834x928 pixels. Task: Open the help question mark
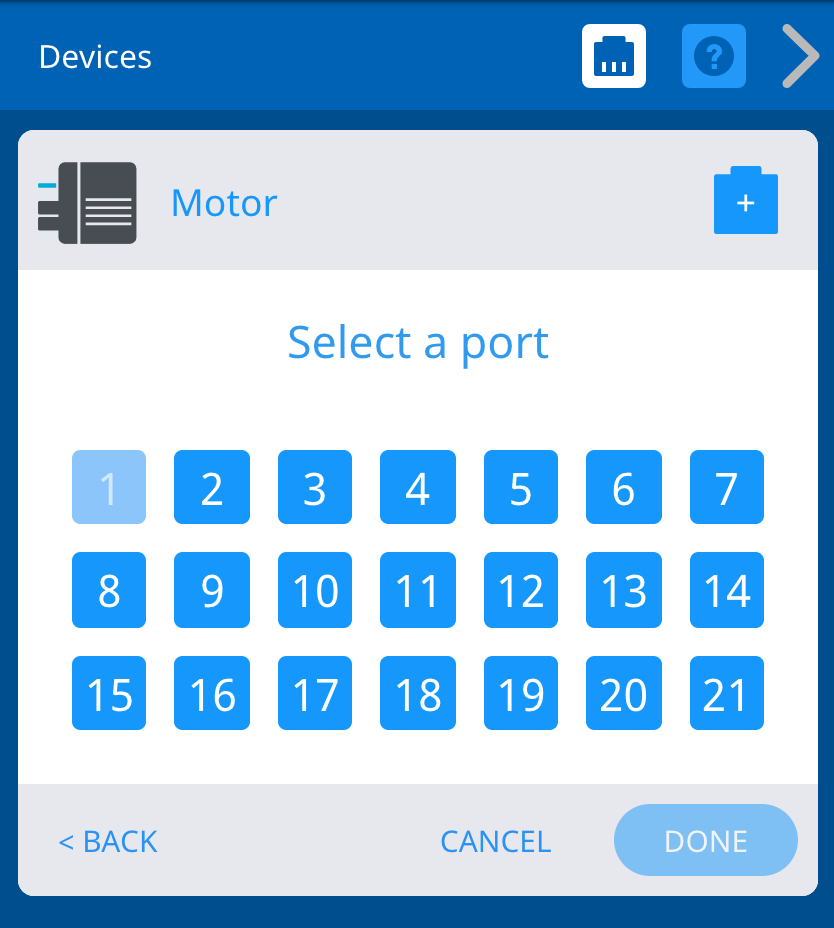tap(713, 56)
